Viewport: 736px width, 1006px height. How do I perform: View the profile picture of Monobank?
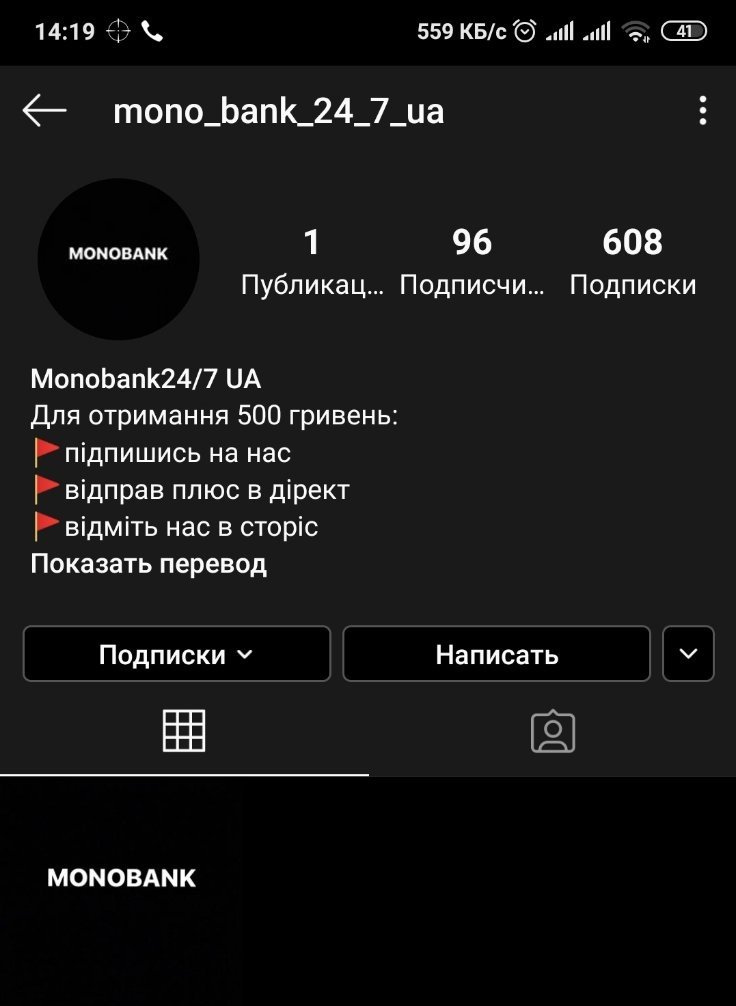pyautogui.click(x=118, y=258)
